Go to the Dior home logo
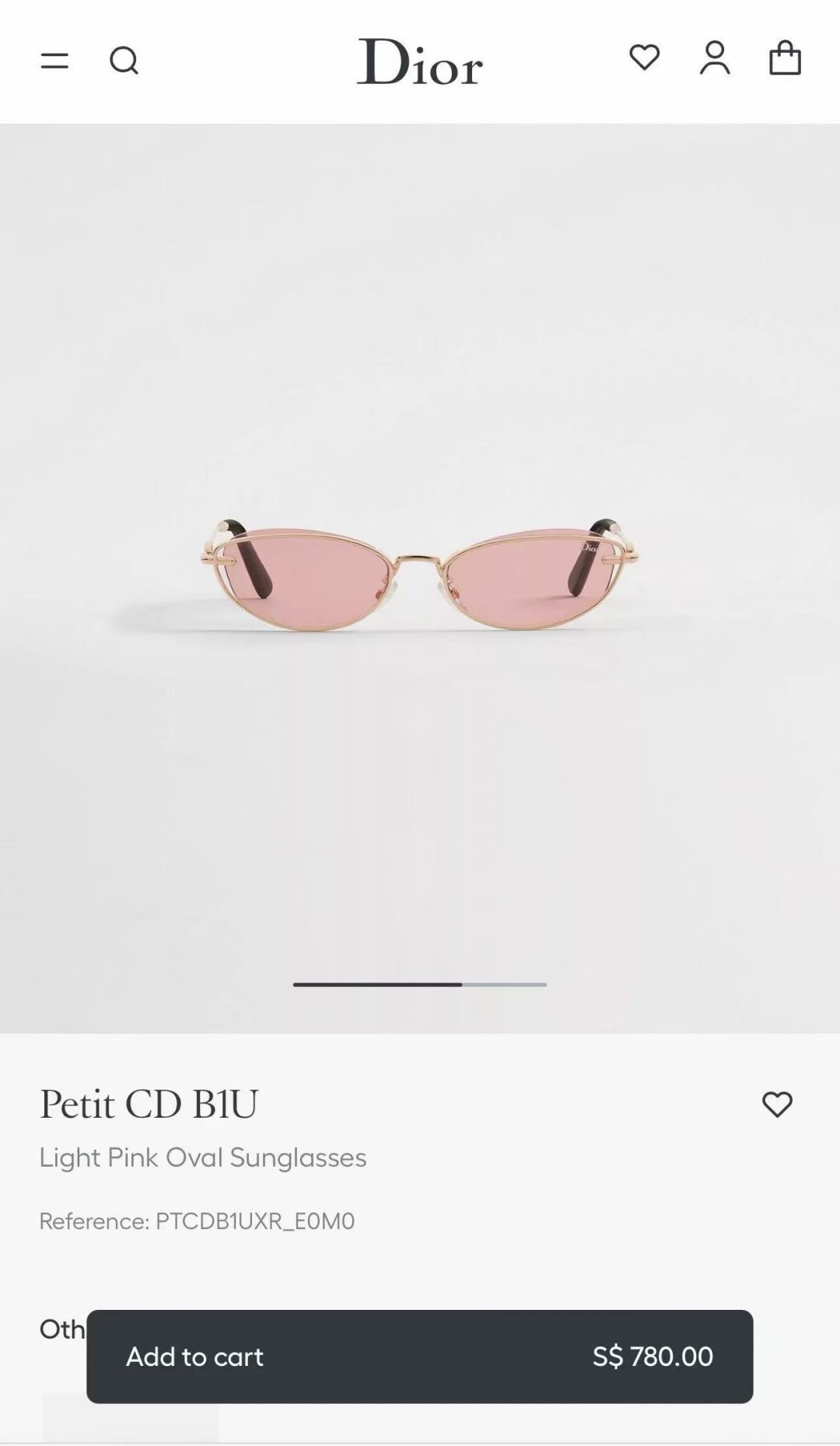Image resolution: width=840 pixels, height=1446 pixels. (420, 61)
